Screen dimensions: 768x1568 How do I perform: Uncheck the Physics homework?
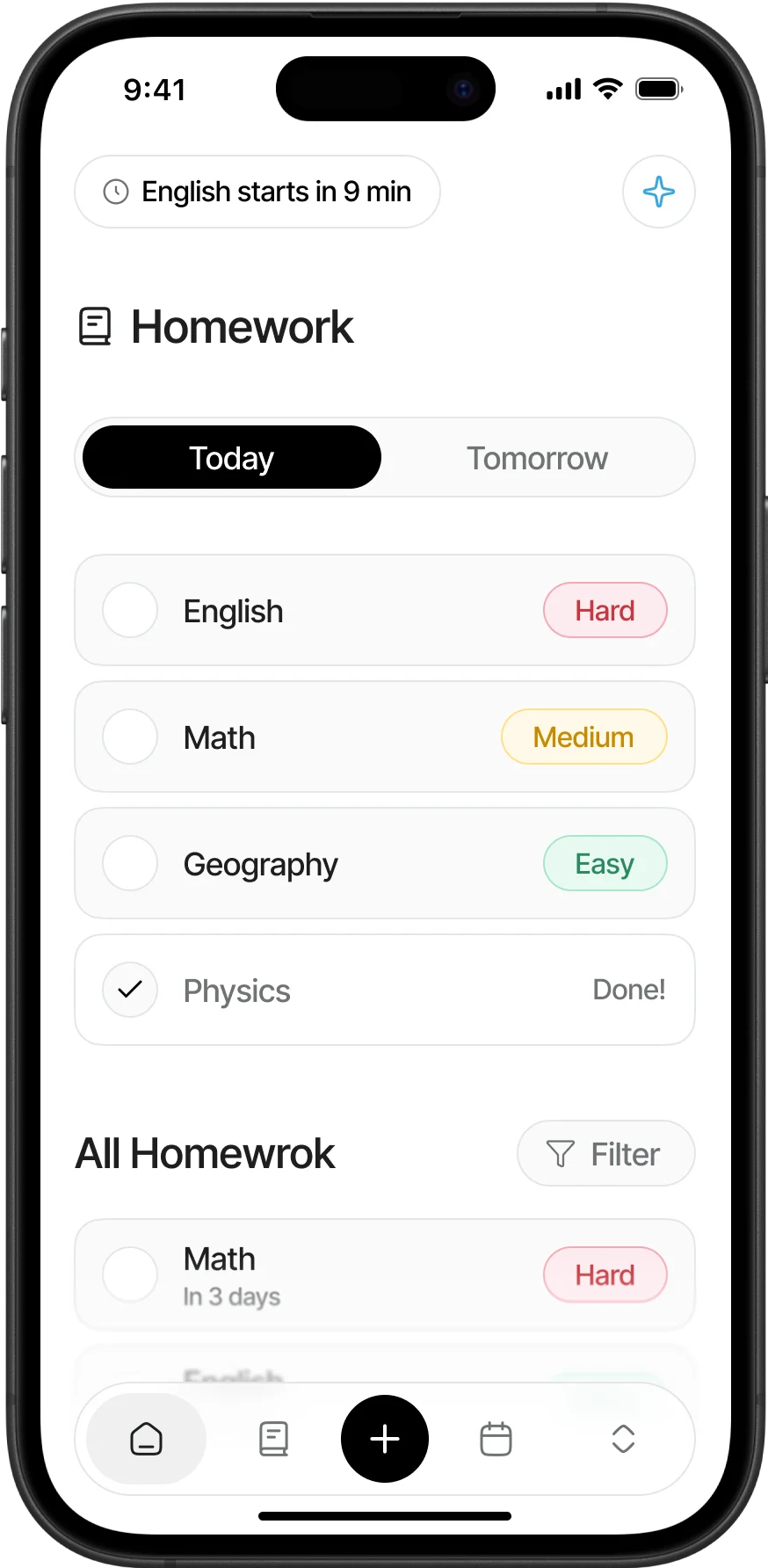pyautogui.click(x=130, y=990)
